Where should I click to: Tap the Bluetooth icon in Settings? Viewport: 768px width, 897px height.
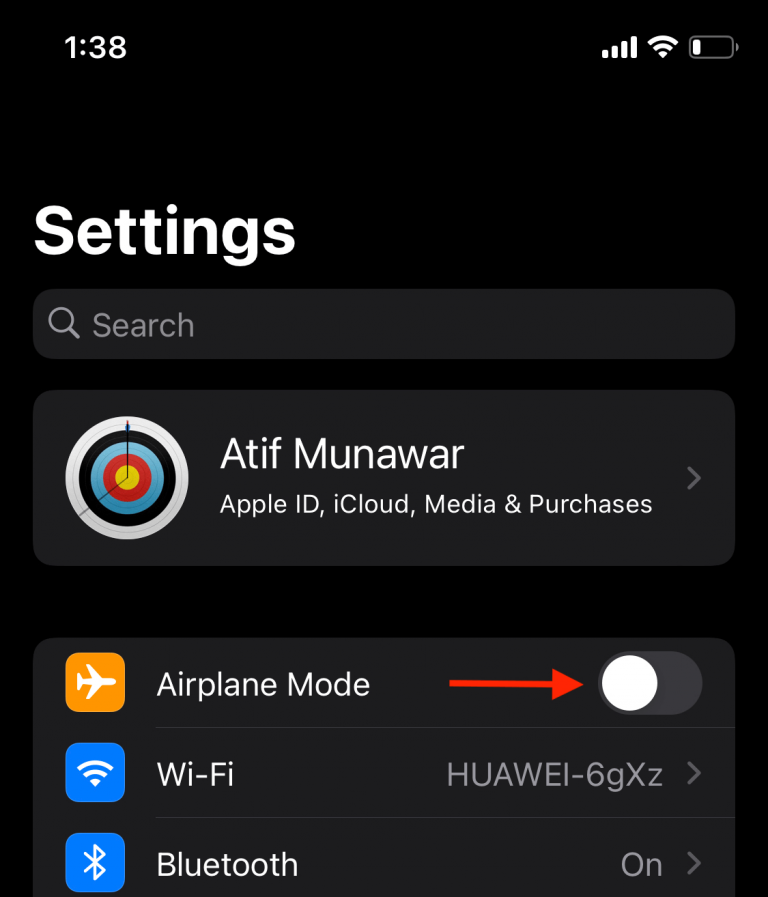tap(95, 862)
